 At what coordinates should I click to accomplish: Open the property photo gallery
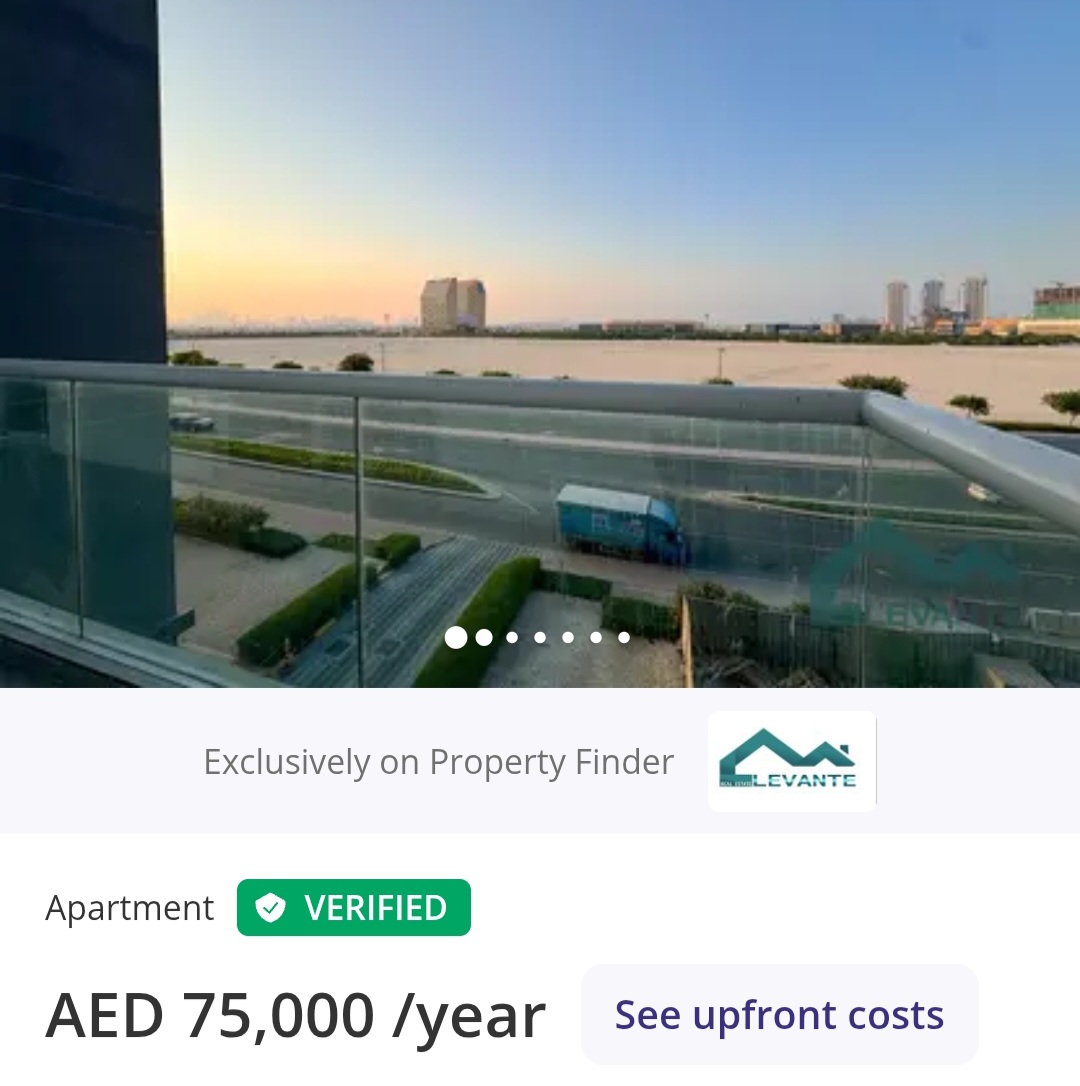[540, 300]
